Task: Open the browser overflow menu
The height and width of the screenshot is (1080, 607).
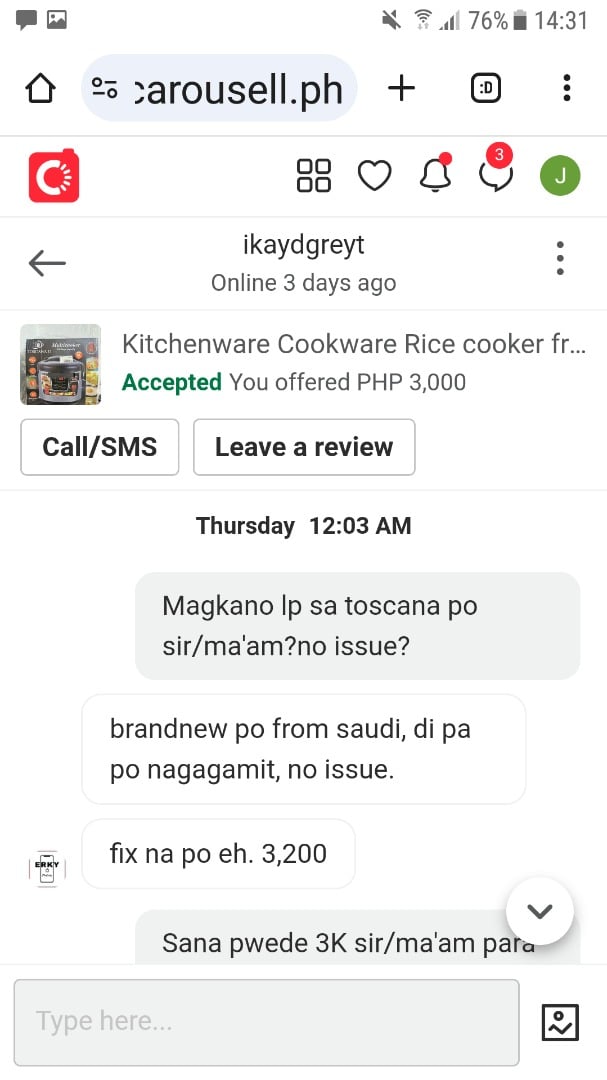Action: [566, 88]
